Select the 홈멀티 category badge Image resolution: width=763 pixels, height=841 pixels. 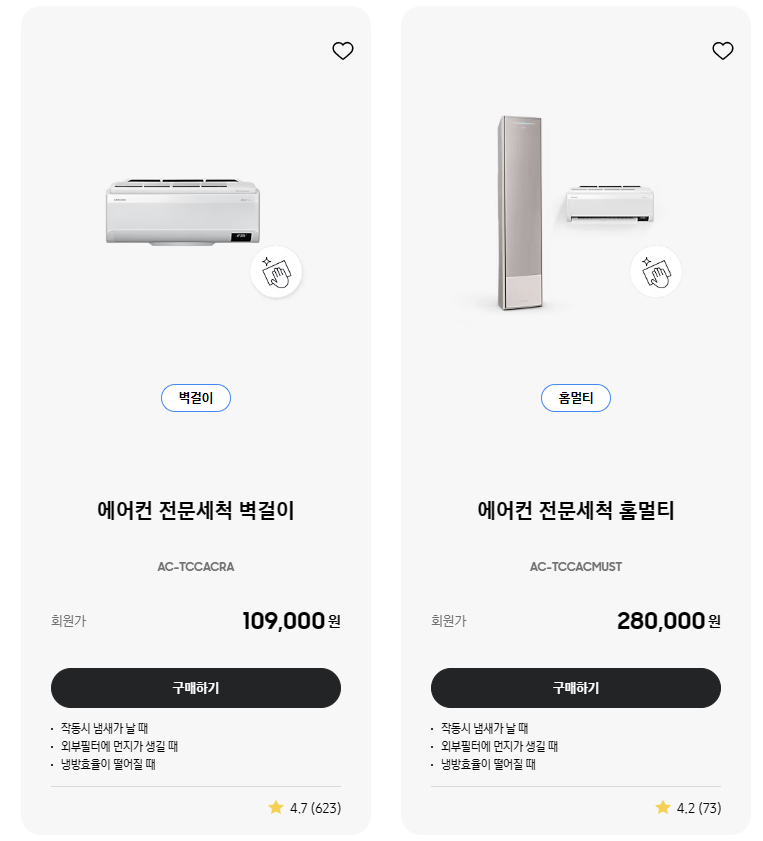pos(576,397)
